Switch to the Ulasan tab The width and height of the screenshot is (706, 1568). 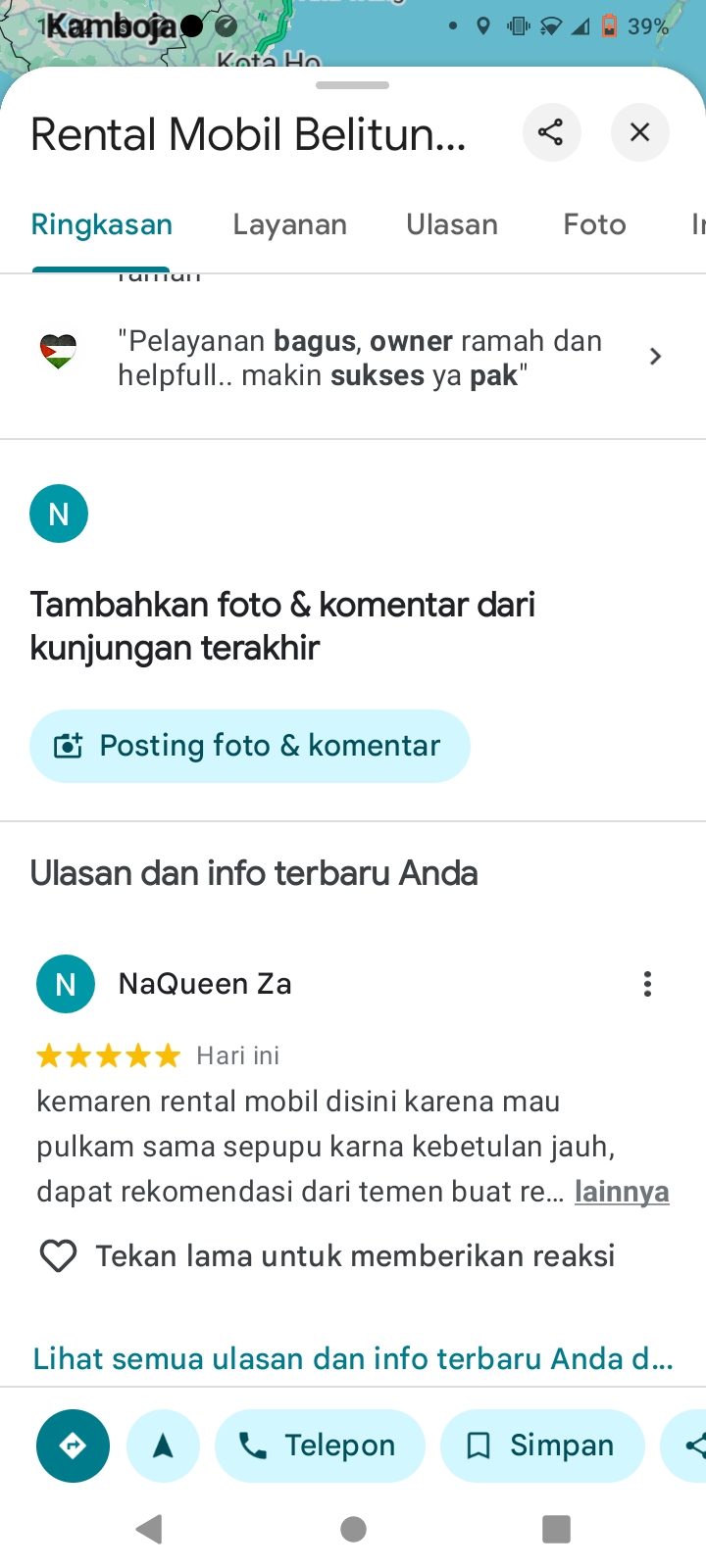coord(452,224)
